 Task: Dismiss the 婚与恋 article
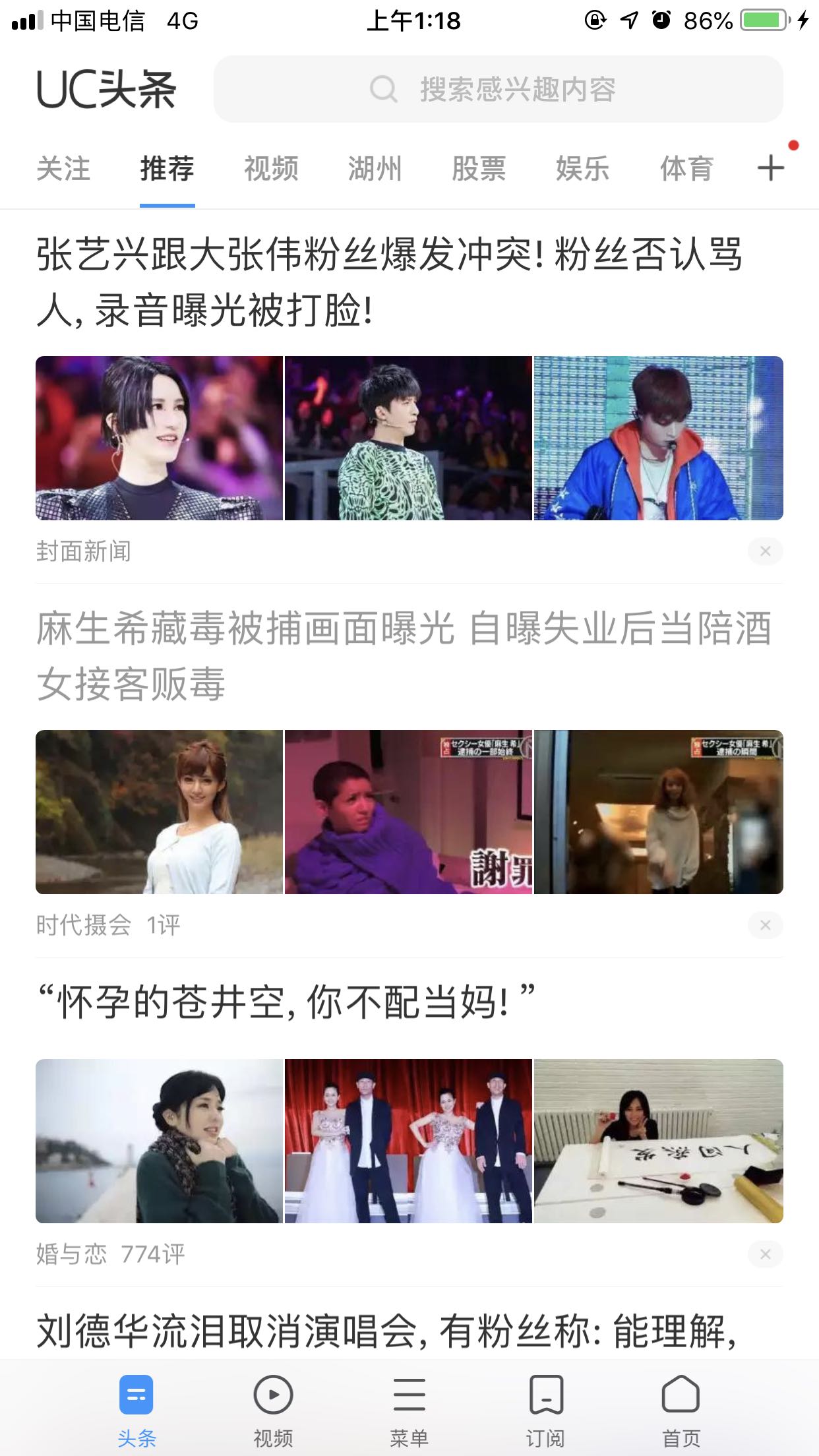click(x=765, y=1254)
